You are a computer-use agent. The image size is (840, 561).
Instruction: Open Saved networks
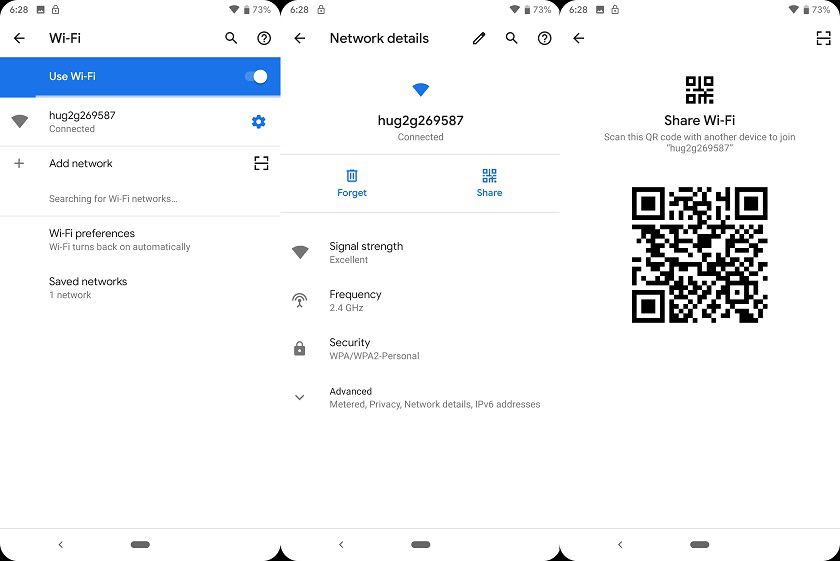140,288
